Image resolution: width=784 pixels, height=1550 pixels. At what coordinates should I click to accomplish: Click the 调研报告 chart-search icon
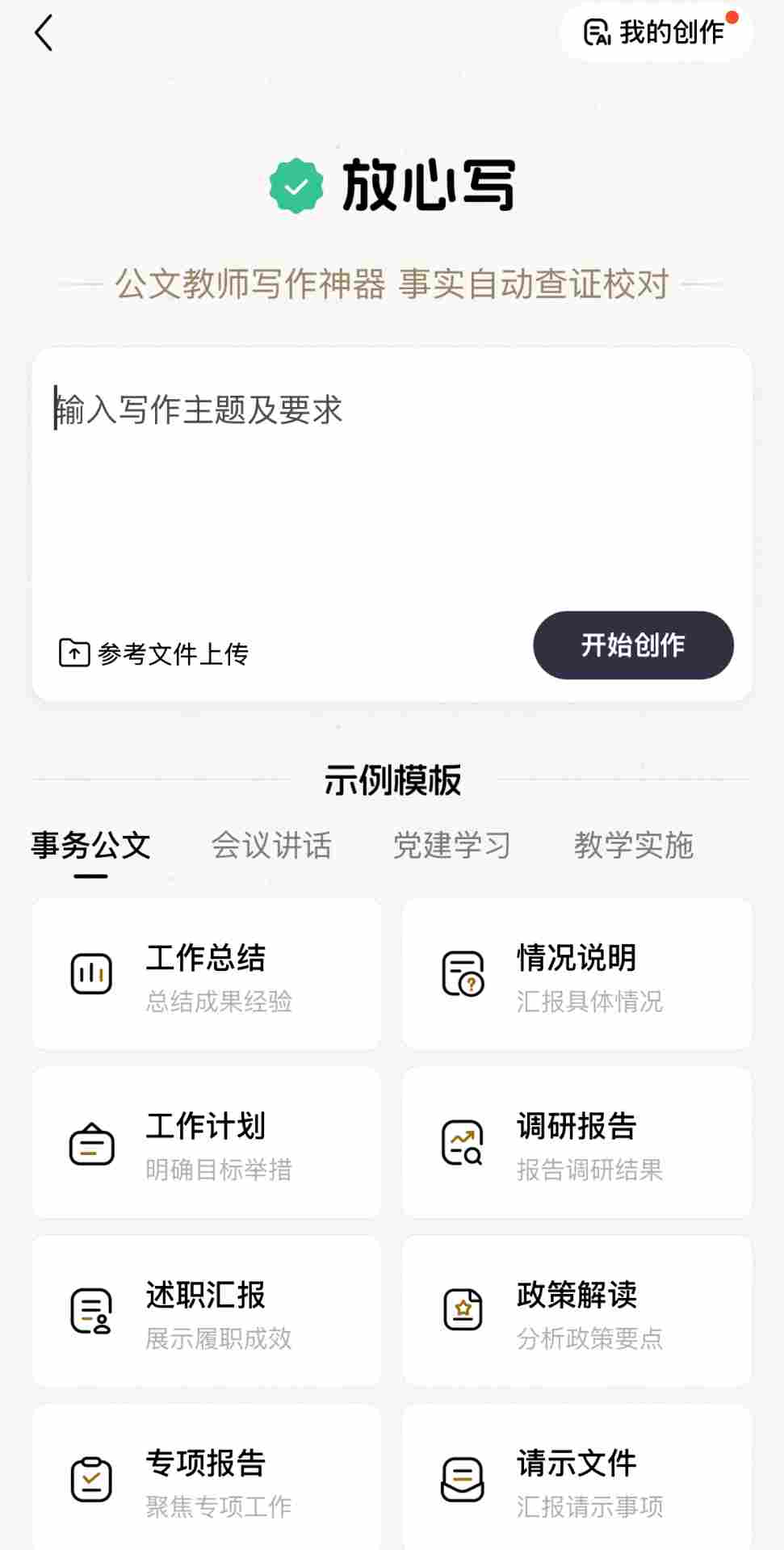462,1142
